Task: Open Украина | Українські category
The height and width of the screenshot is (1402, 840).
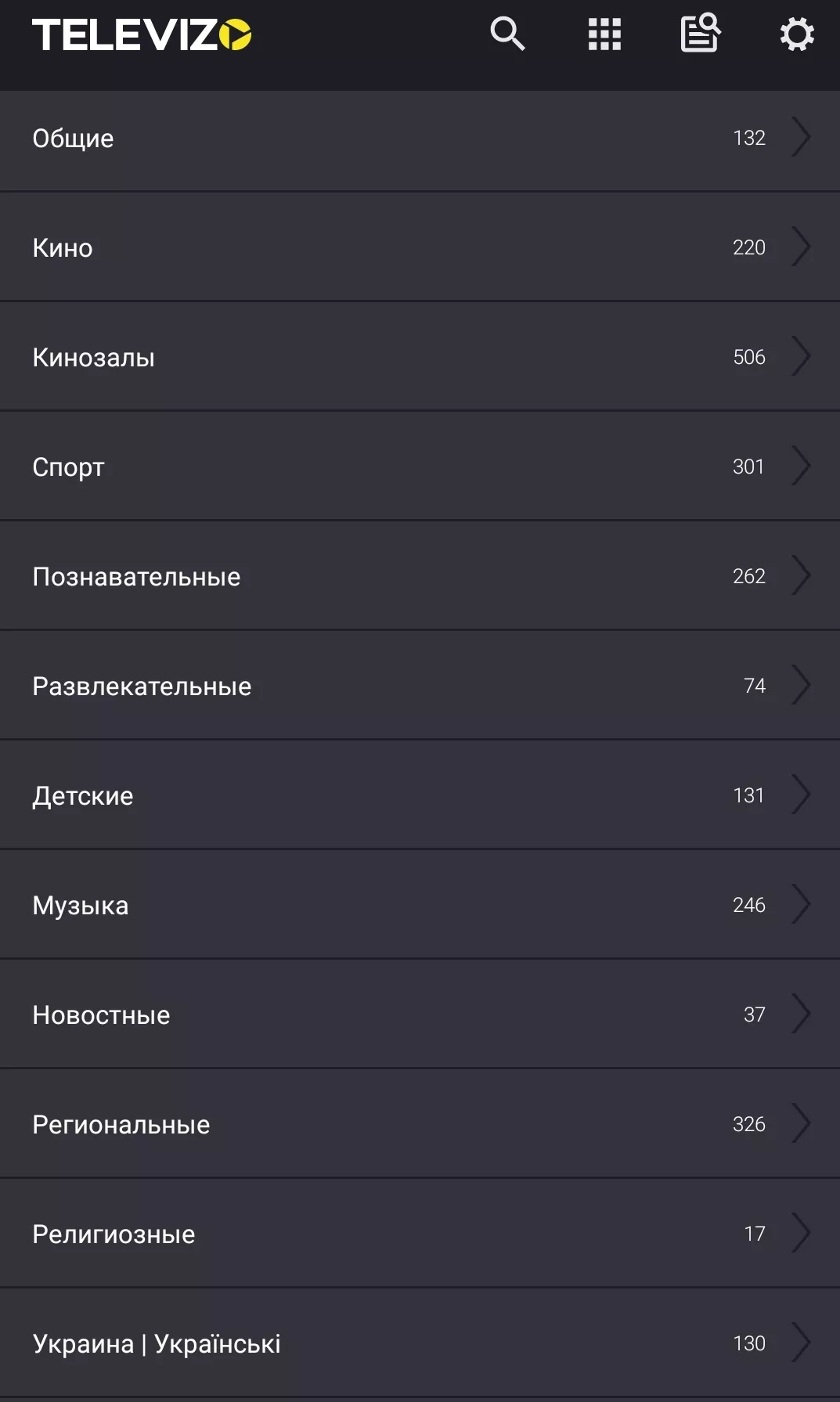Action: [x=420, y=1343]
